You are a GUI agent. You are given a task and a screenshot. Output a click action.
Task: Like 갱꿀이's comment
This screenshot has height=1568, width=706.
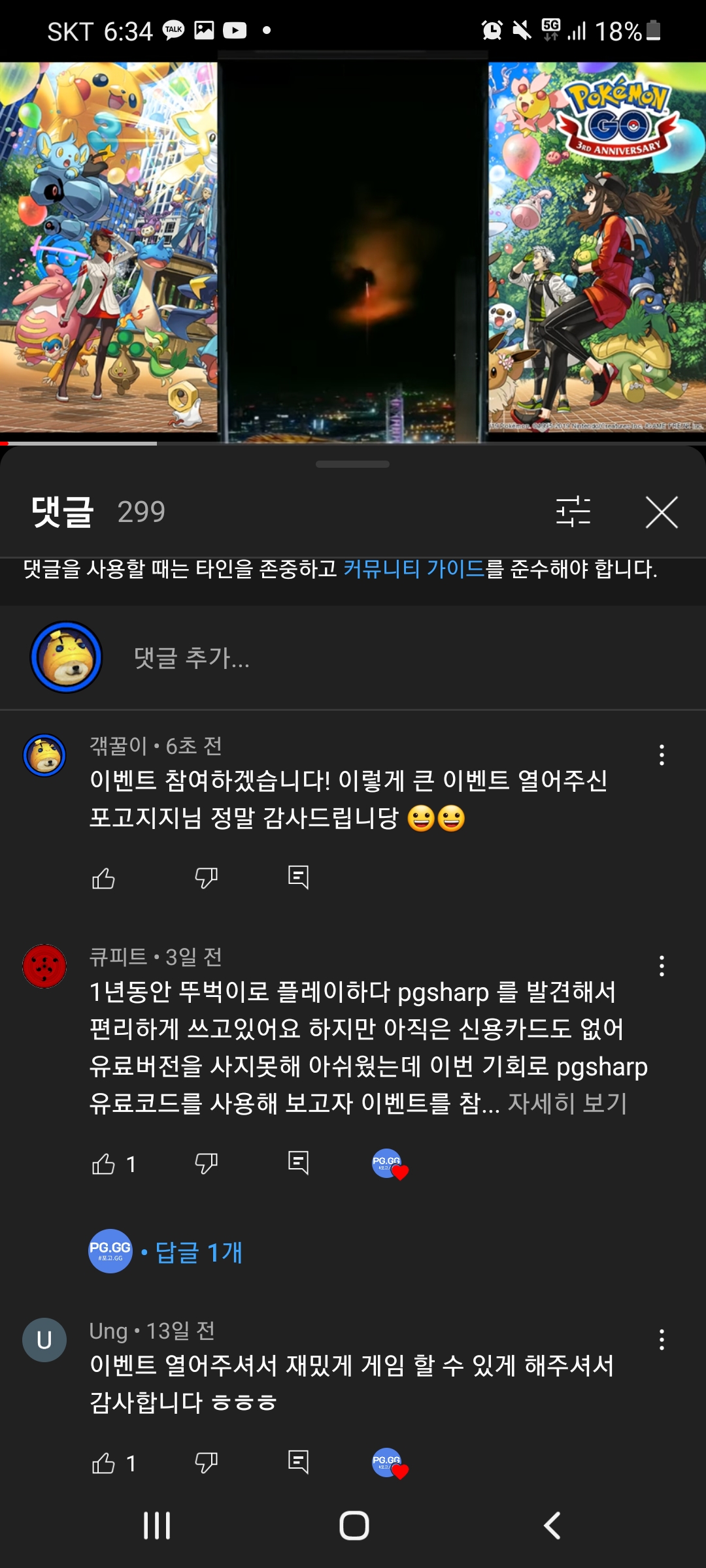103,878
